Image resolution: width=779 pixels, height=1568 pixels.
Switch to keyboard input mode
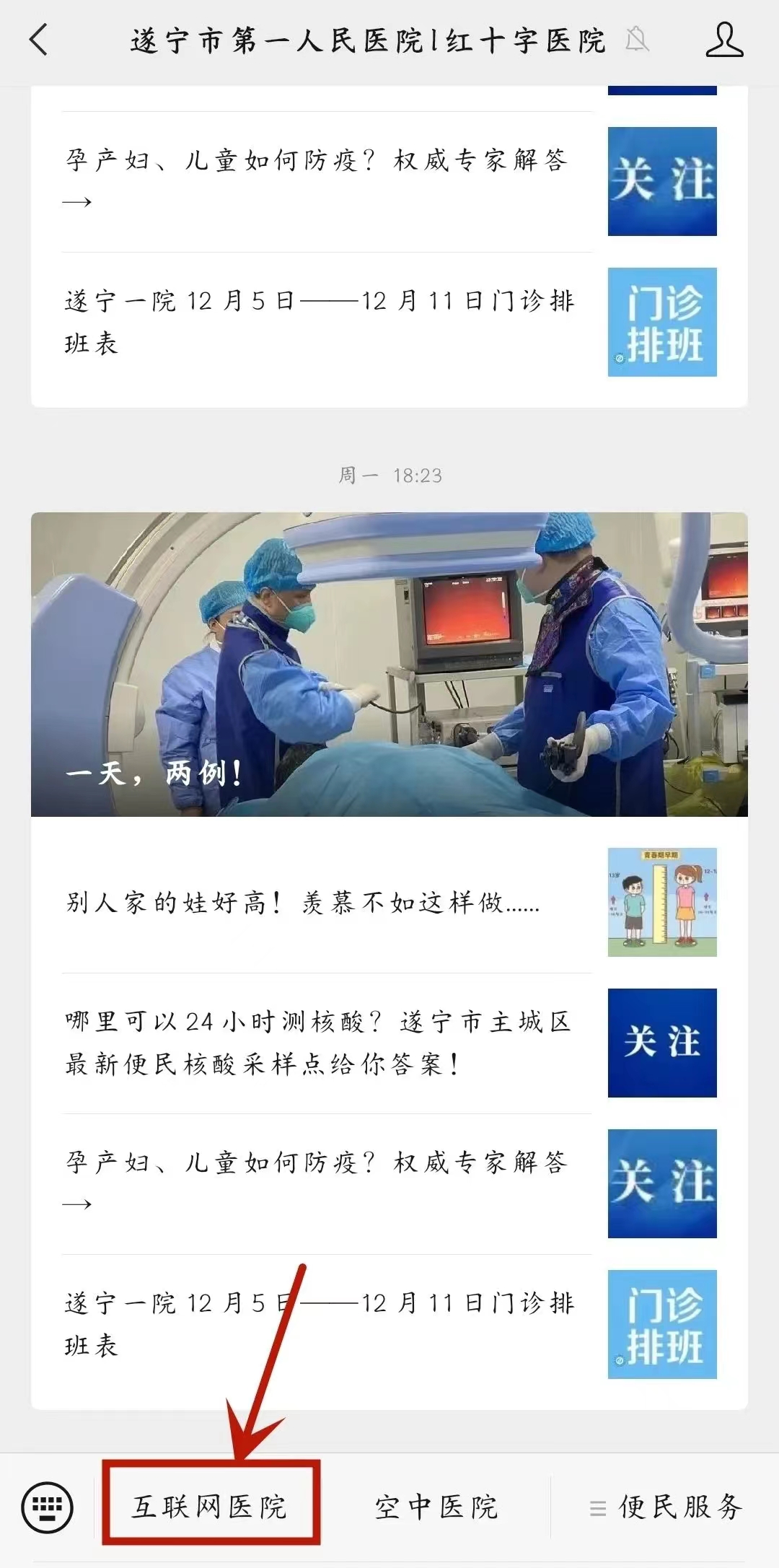pos(48,1507)
